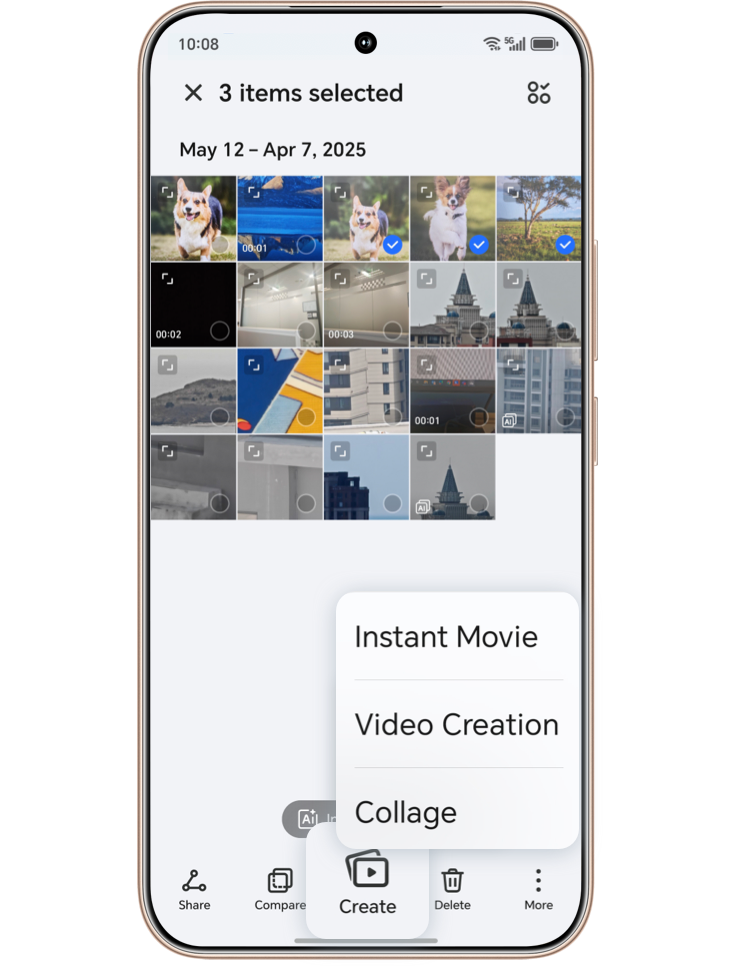The height and width of the screenshot is (966, 735).
Task: Close selection mode with the X
Action: tap(193, 93)
